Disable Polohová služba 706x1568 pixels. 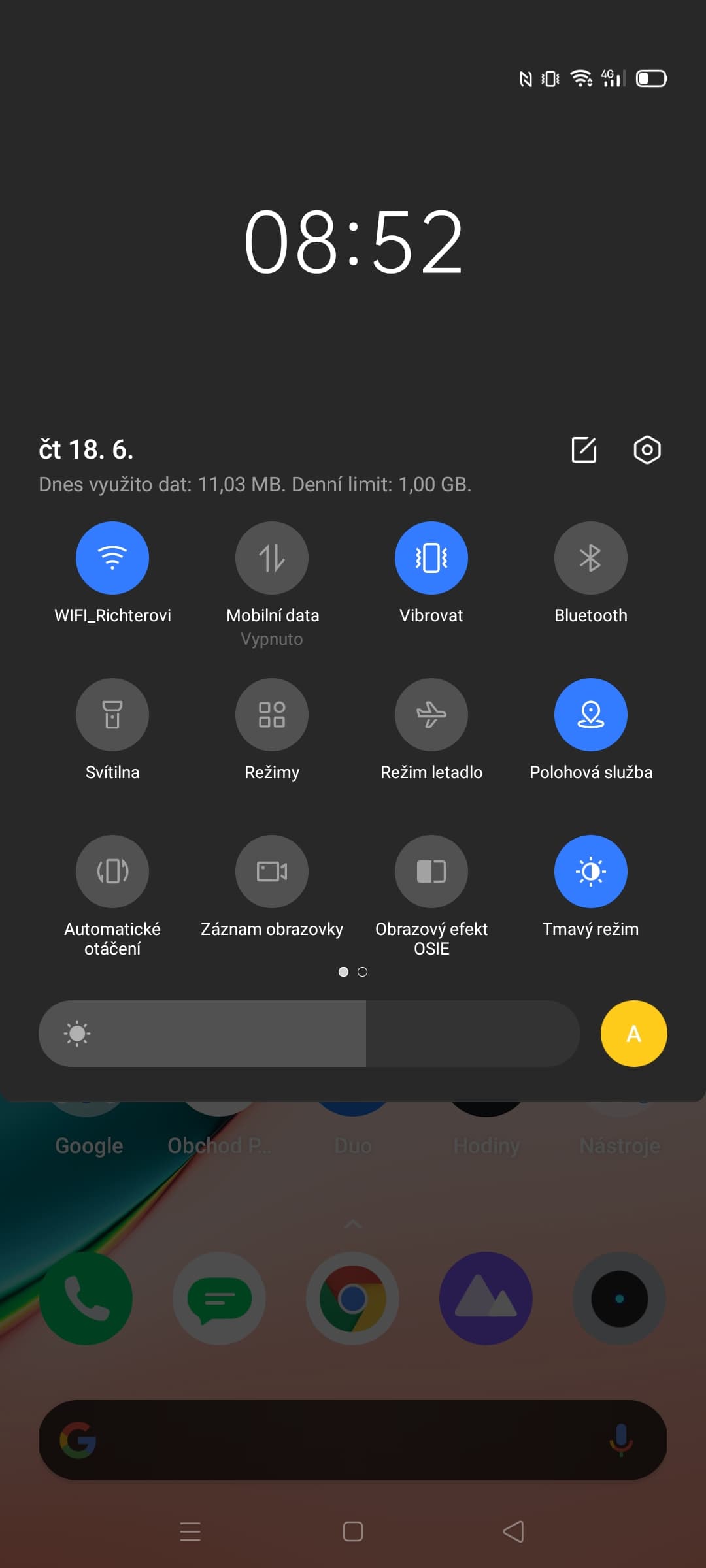point(591,715)
